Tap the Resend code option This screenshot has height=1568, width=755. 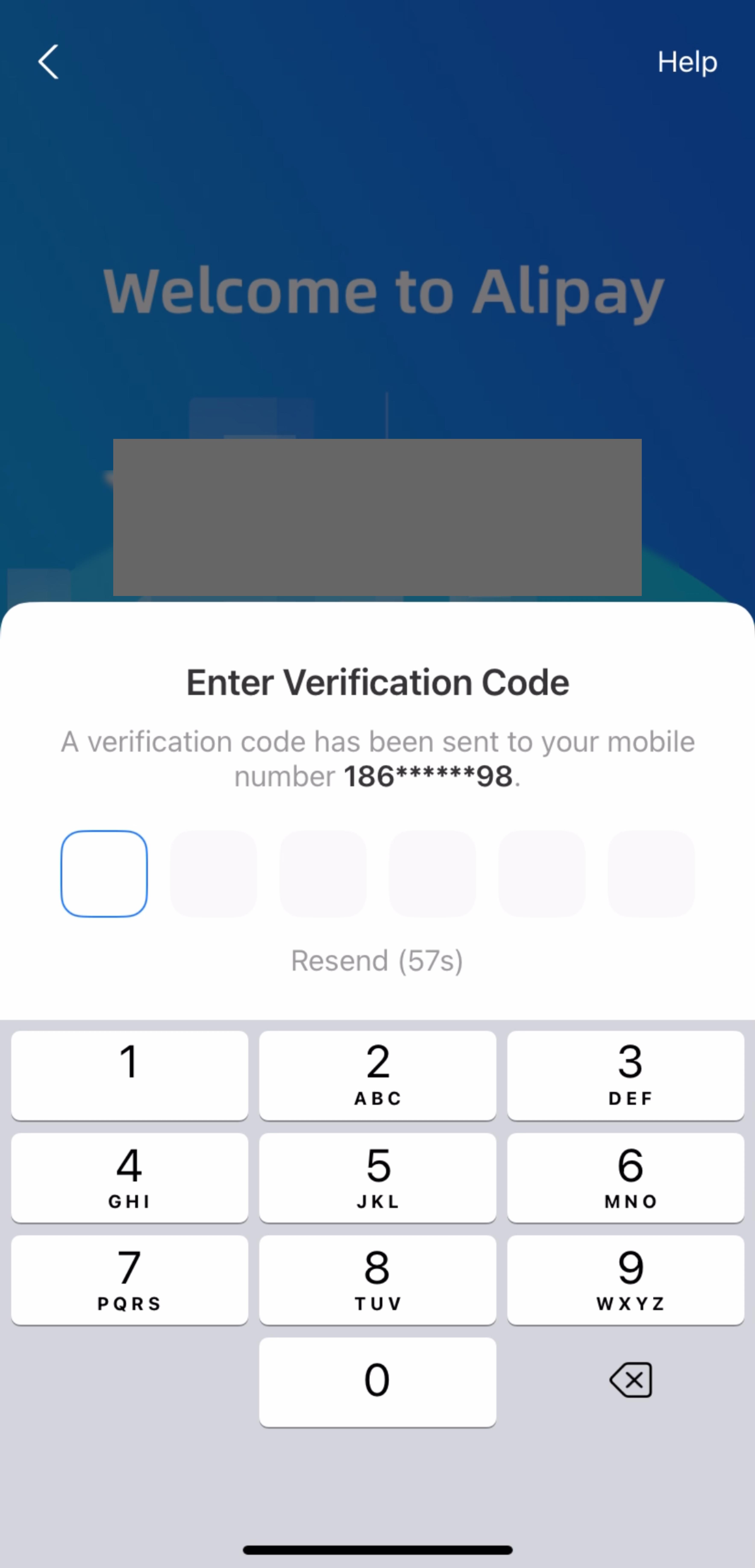pyautogui.click(x=377, y=960)
